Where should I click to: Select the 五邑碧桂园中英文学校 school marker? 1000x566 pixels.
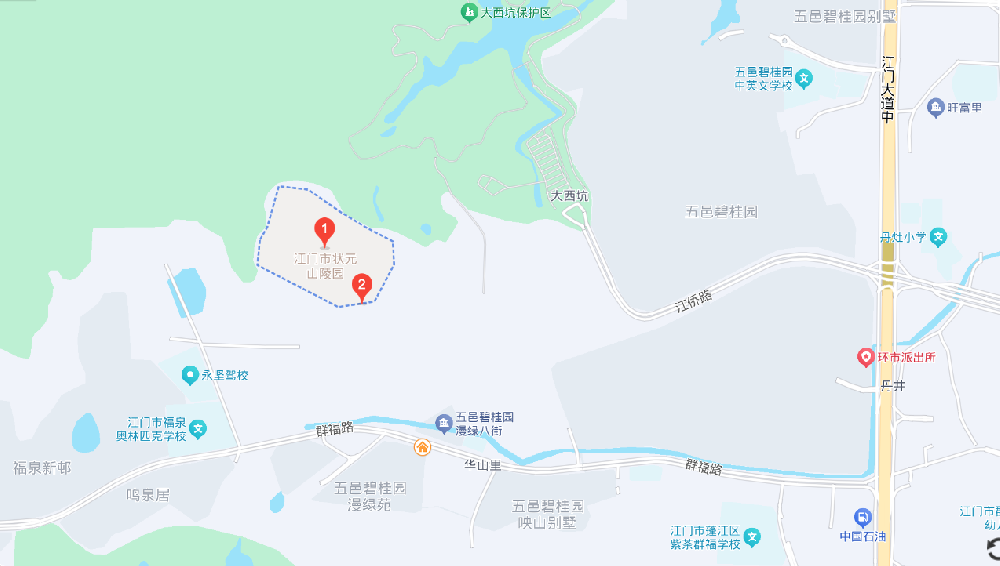point(804,79)
